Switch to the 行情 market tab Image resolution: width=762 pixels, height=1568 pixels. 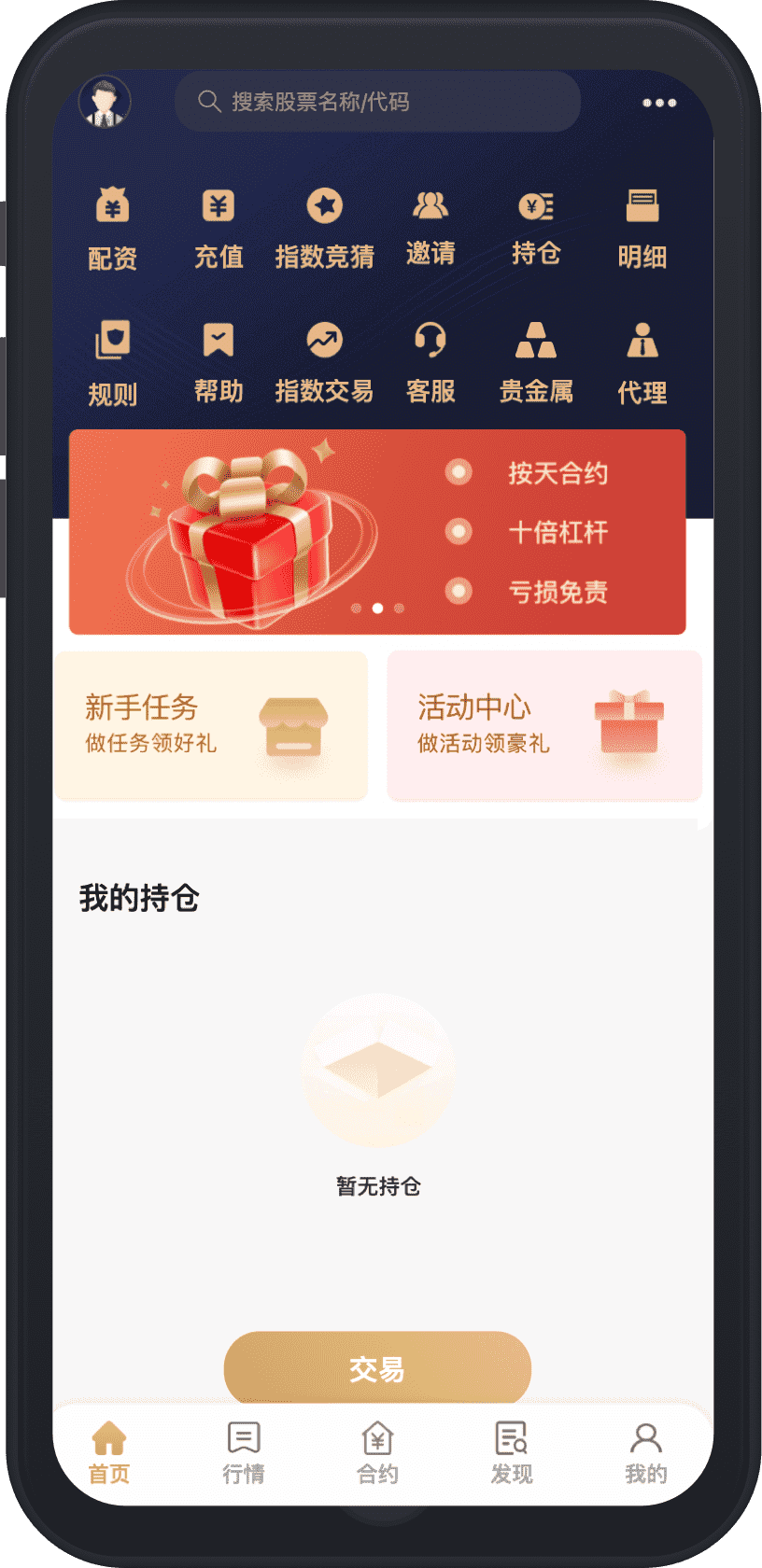tap(244, 1452)
